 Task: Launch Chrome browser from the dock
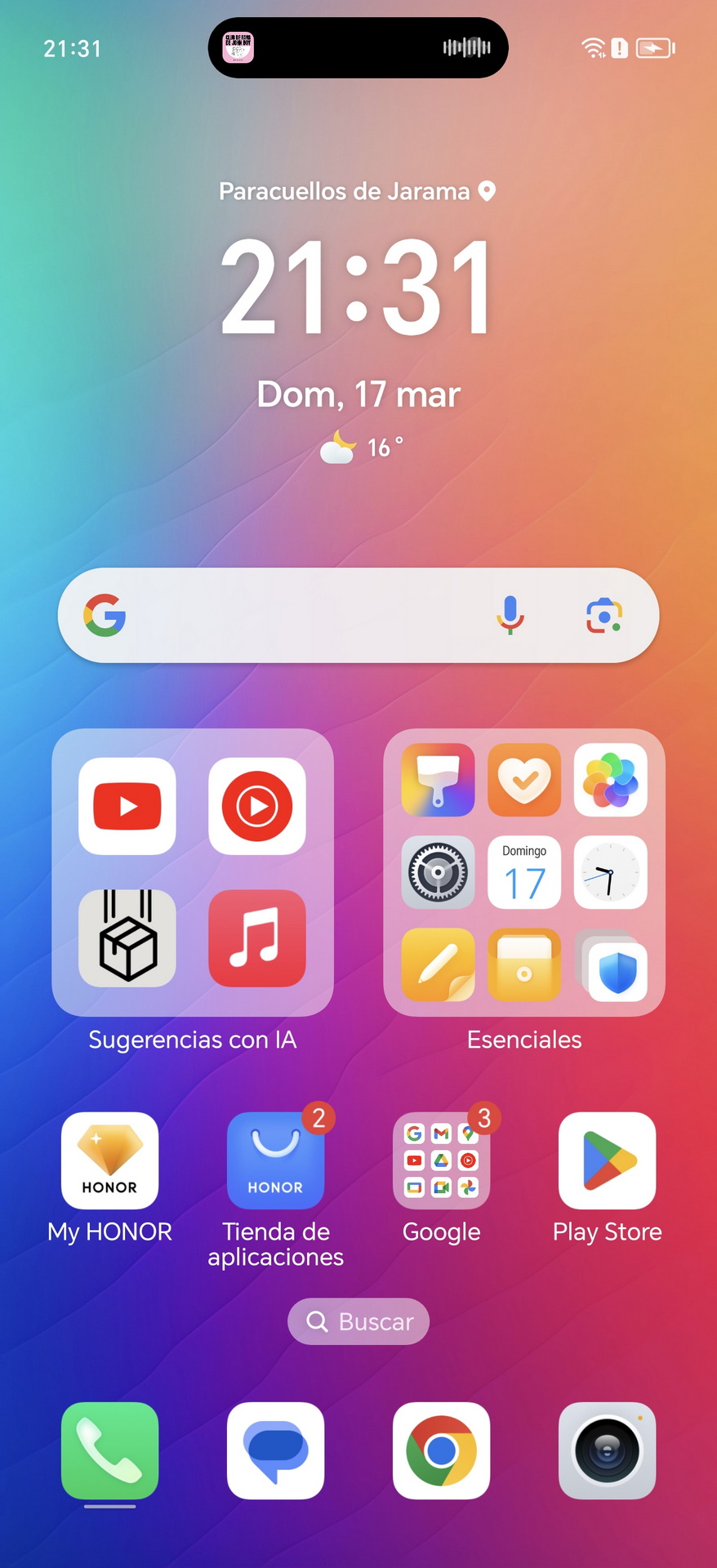click(442, 1450)
